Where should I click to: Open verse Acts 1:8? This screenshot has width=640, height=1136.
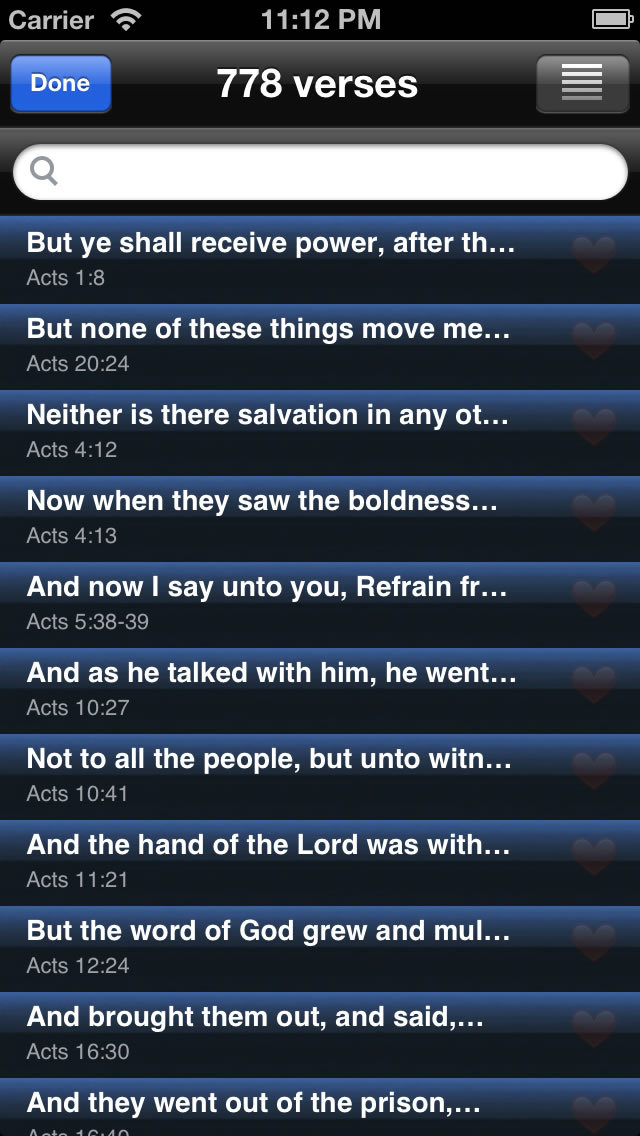coord(280,258)
